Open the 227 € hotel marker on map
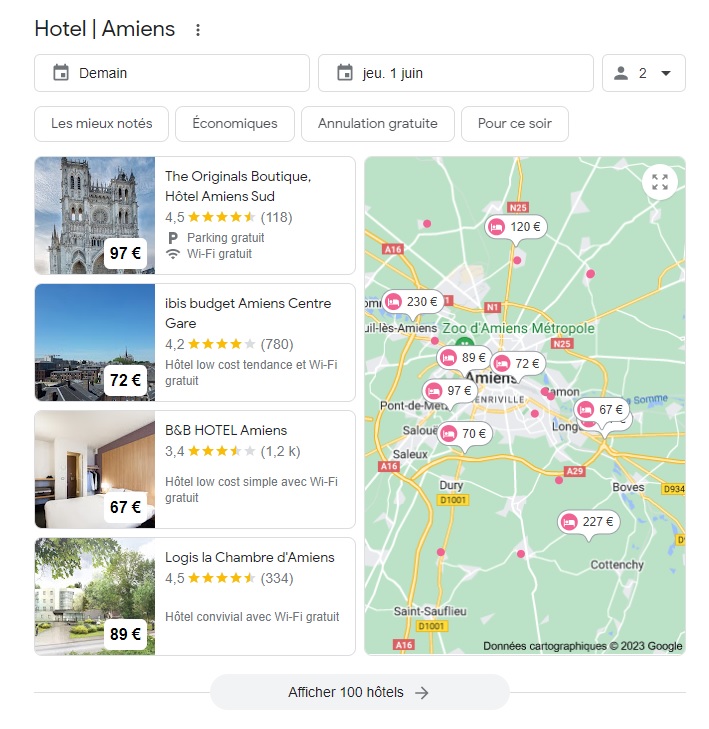This screenshot has height=729, width=709. coord(588,522)
